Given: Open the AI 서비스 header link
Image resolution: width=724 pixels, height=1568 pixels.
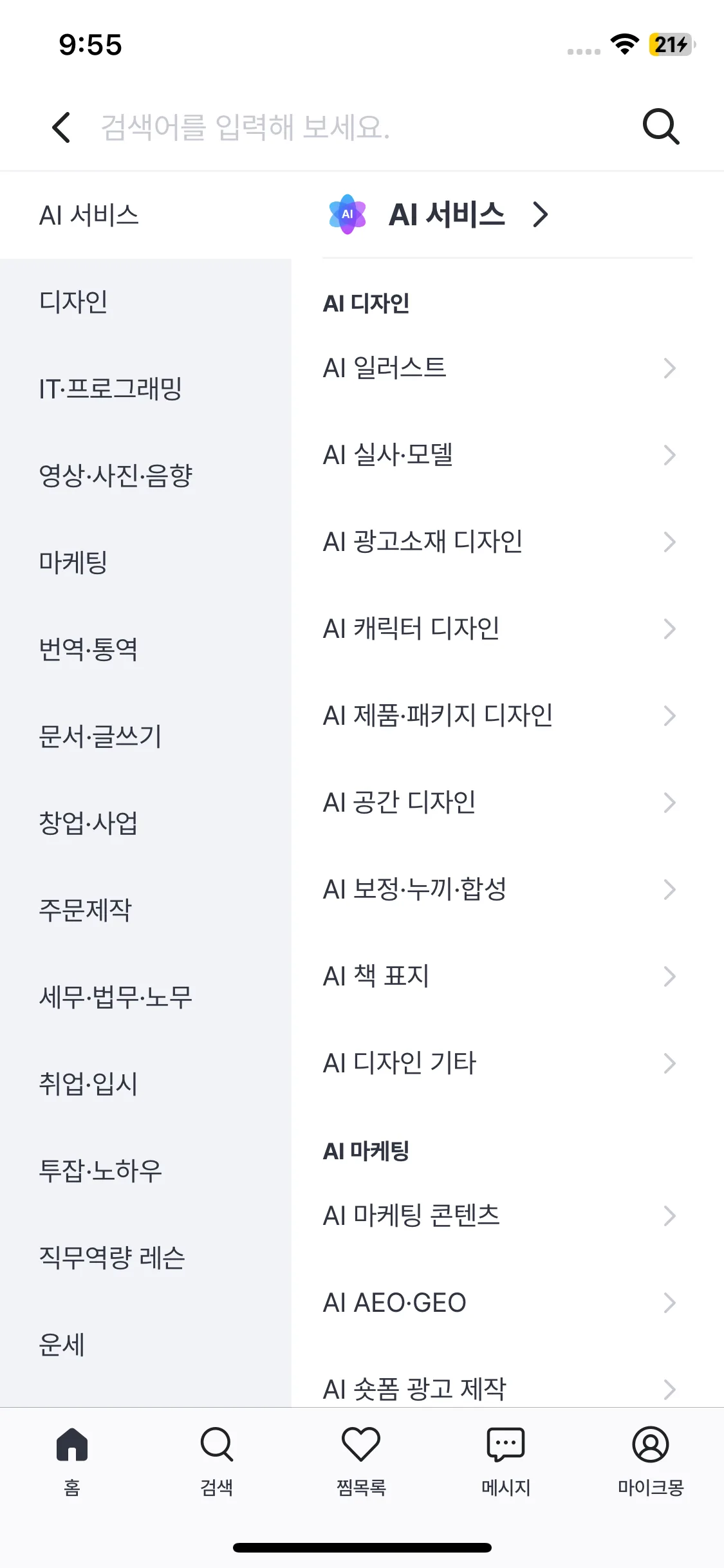Looking at the screenshot, I should click(438, 214).
